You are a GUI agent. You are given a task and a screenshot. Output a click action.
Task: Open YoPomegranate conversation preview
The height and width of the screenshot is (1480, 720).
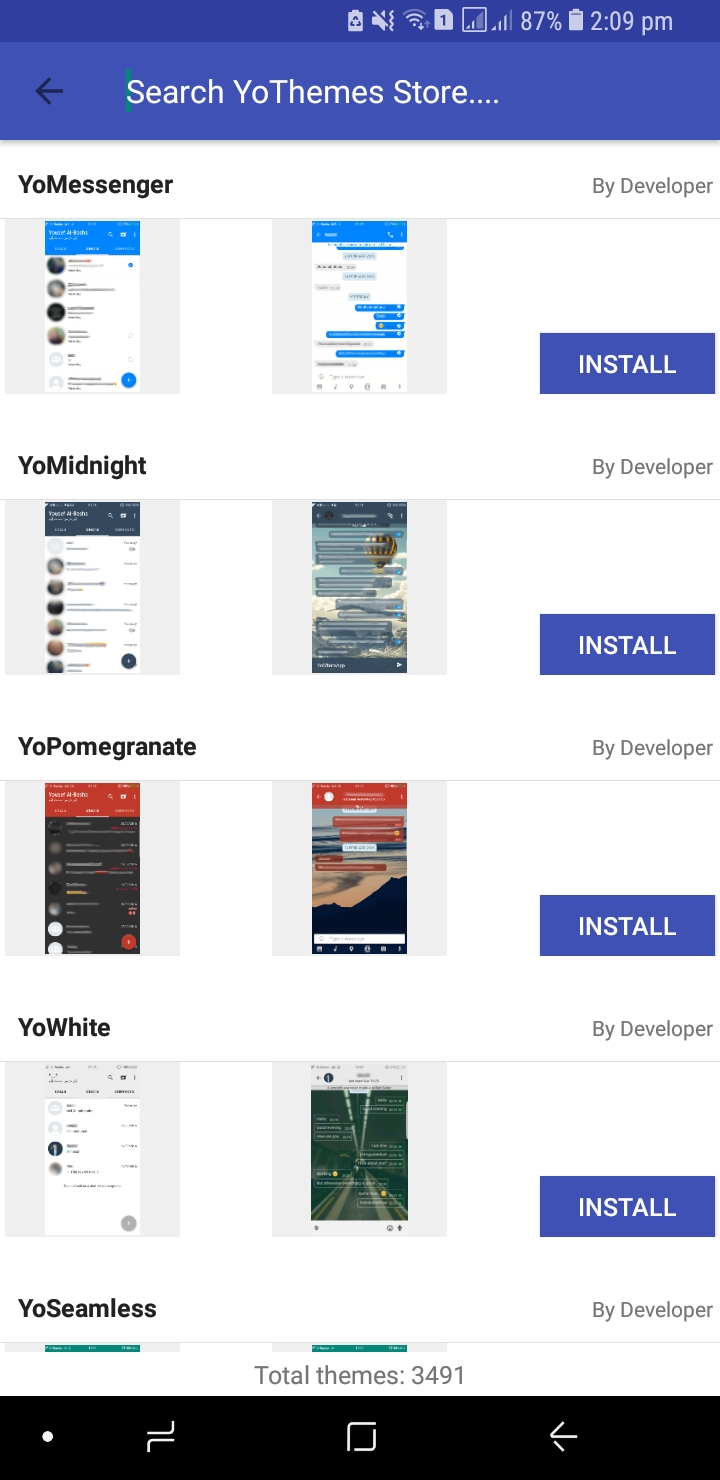359,869
